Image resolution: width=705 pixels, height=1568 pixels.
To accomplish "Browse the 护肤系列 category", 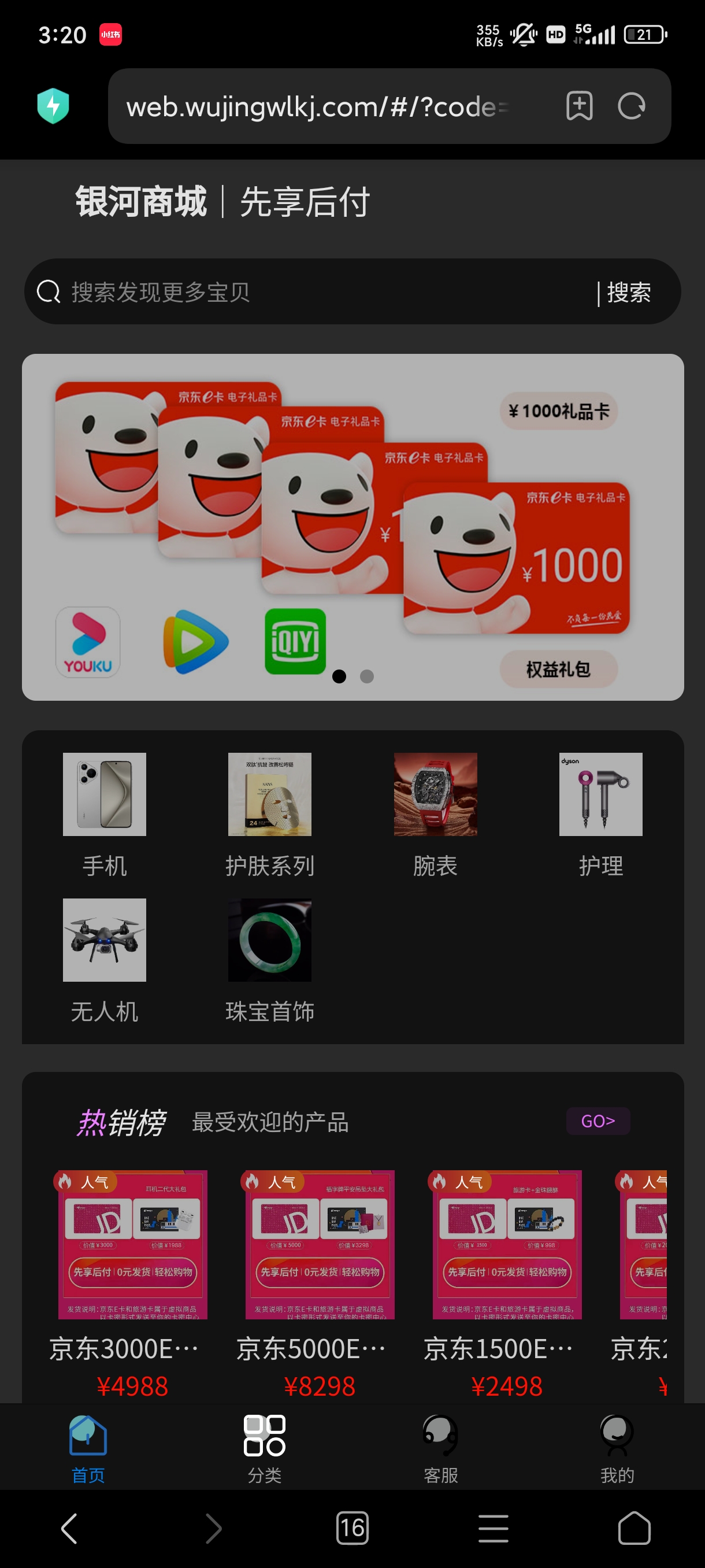I will click(x=269, y=816).
